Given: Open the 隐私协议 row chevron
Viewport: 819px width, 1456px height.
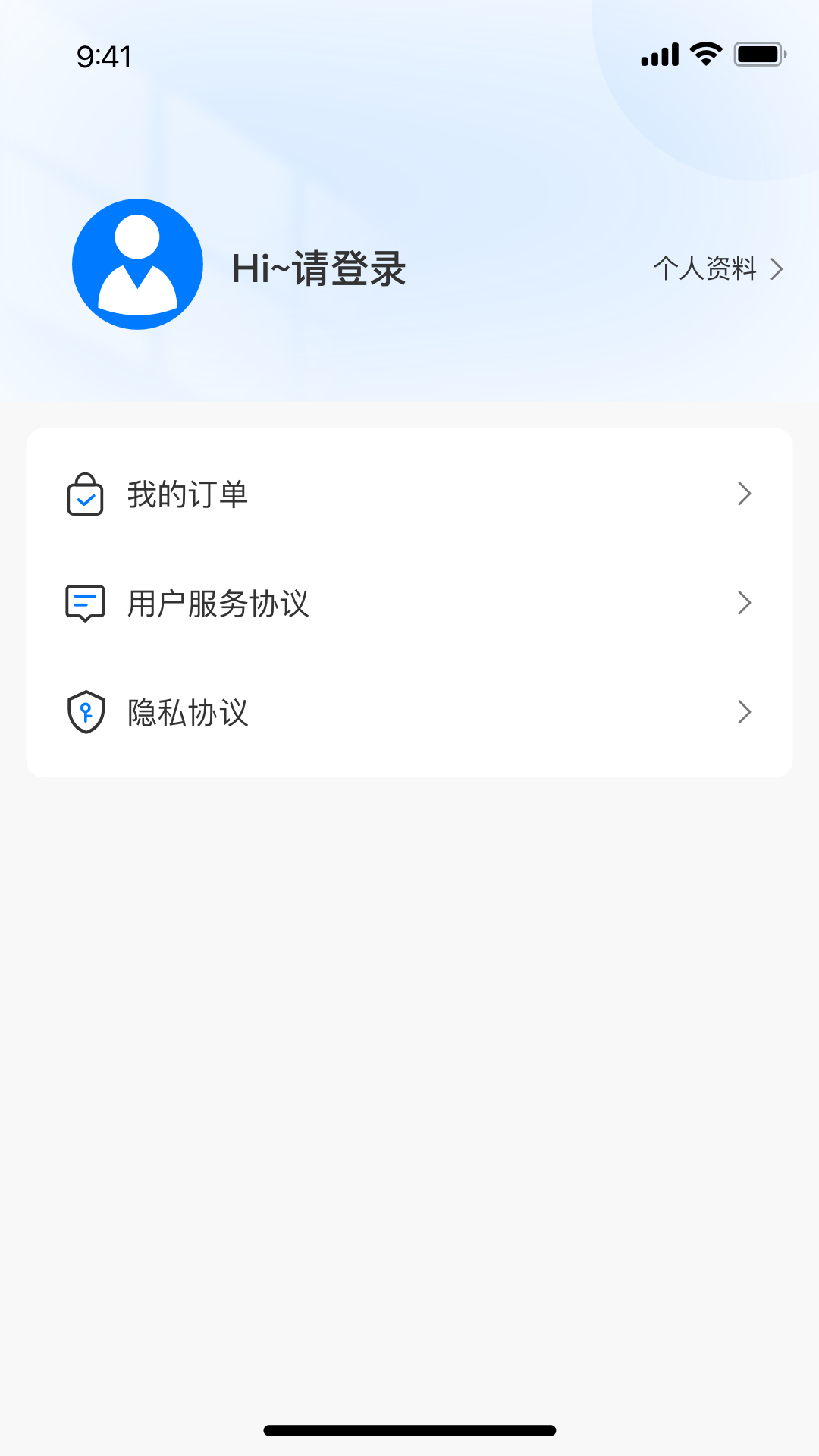Looking at the screenshot, I should point(745,712).
